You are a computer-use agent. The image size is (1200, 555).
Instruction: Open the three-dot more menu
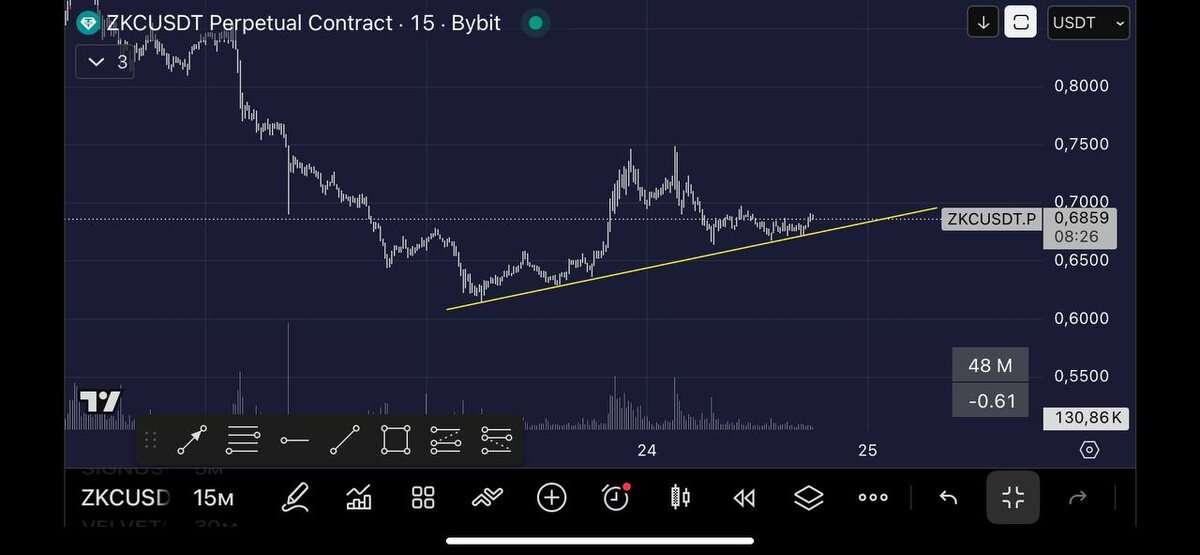[x=873, y=497]
